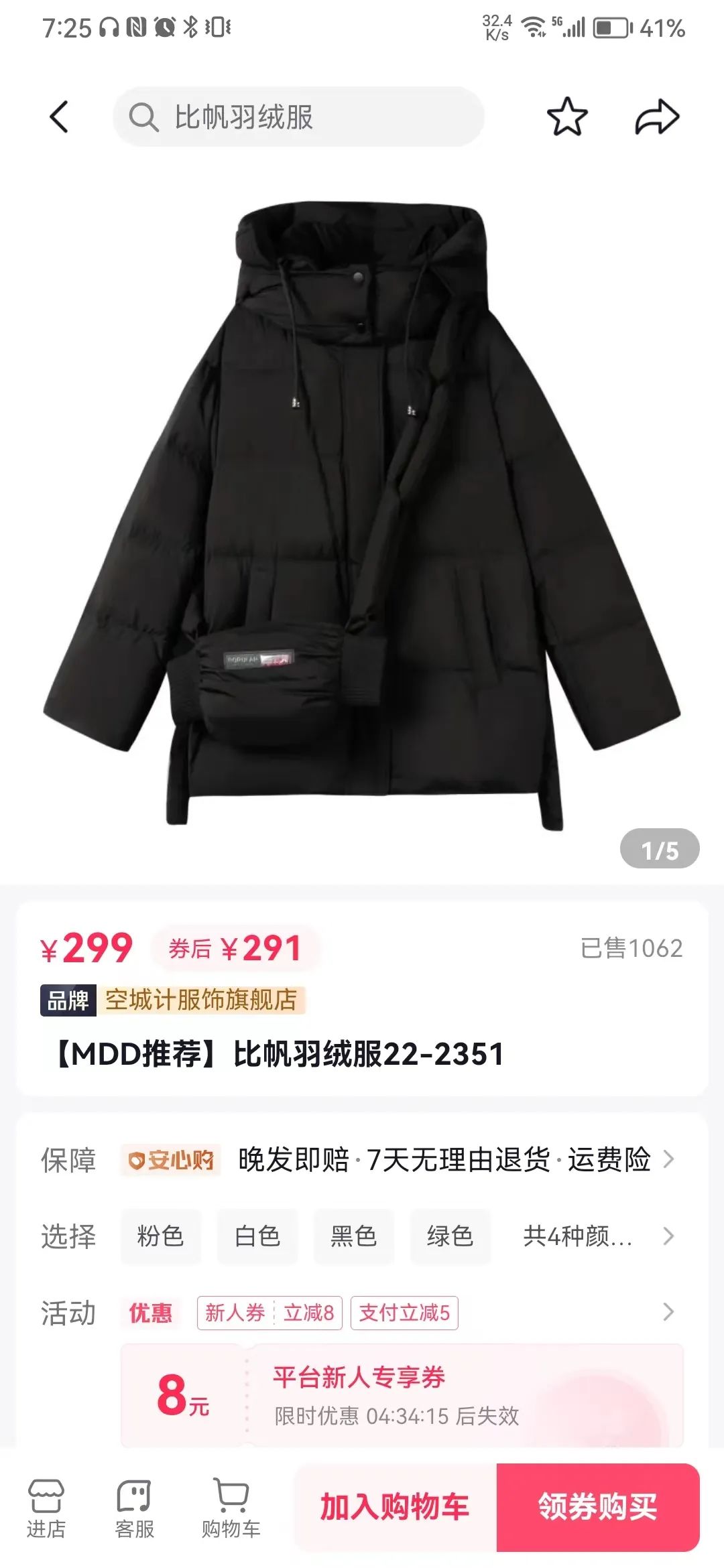Viewport: 724px width, 1568px height.
Task: Open the 新人券 立减8 coupon tag
Action: pyautogui.click(x=269, y=1313)
